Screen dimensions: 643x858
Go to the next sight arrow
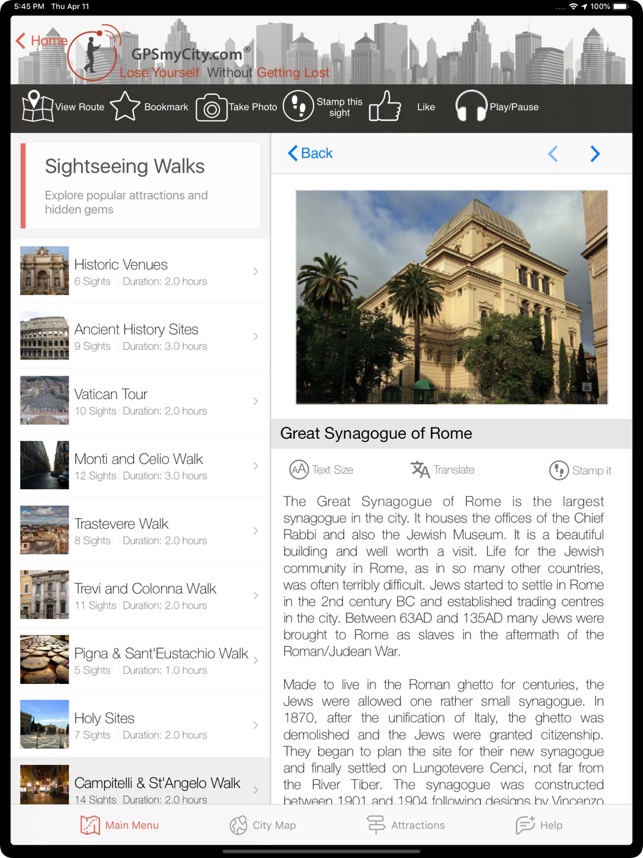(x=595, y=154)
